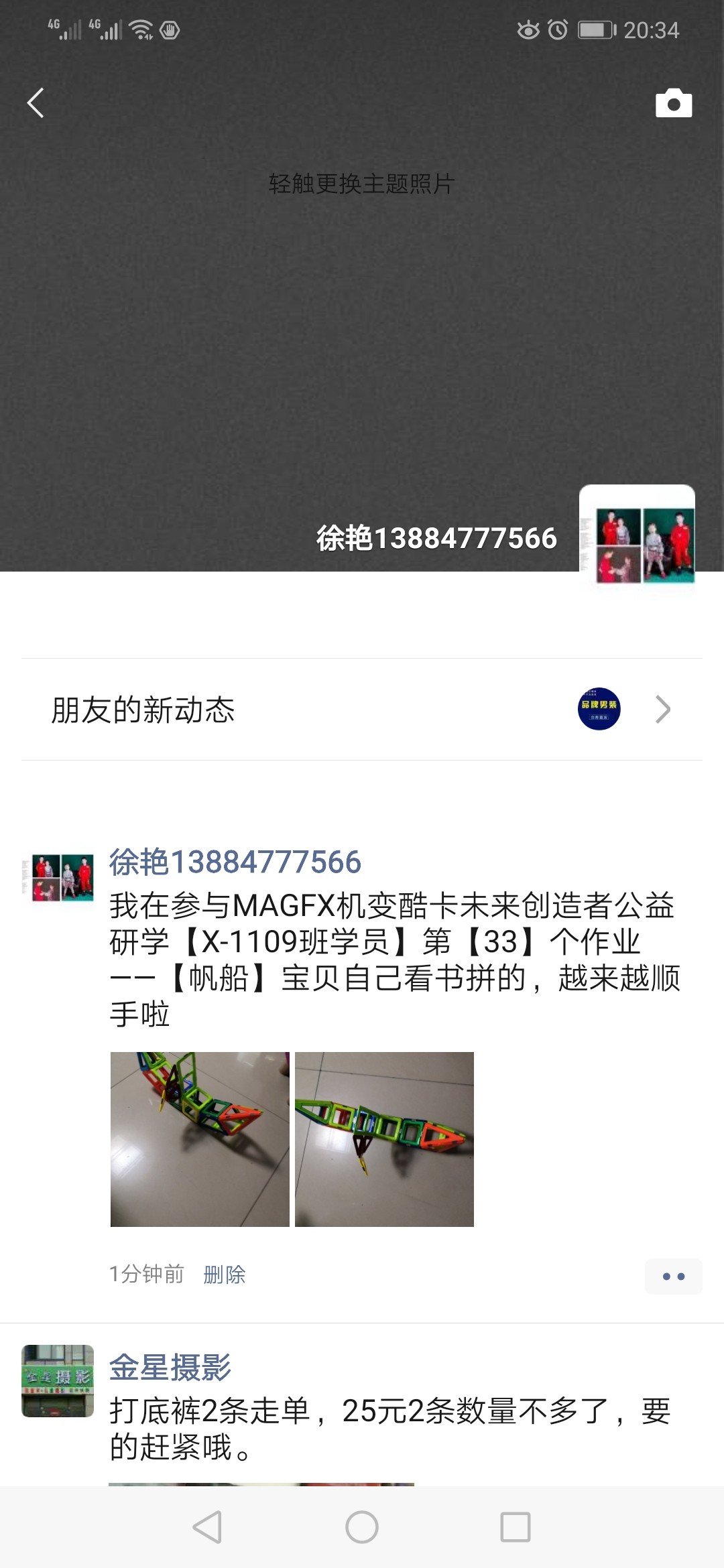Open the camera to post a moment
724x1568 pixels.
(x=673, y=103)
